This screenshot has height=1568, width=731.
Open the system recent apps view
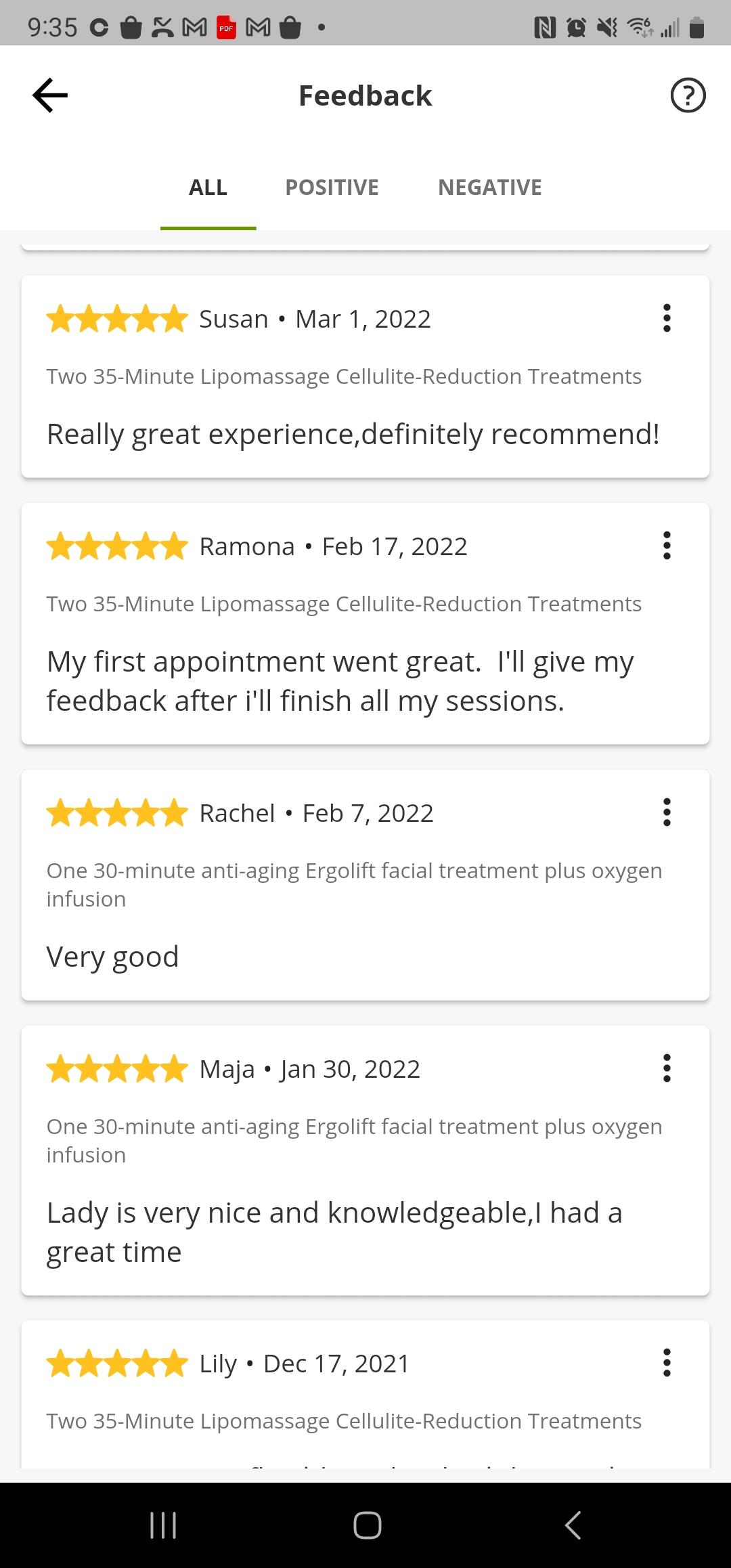(x=162, y=1525)
